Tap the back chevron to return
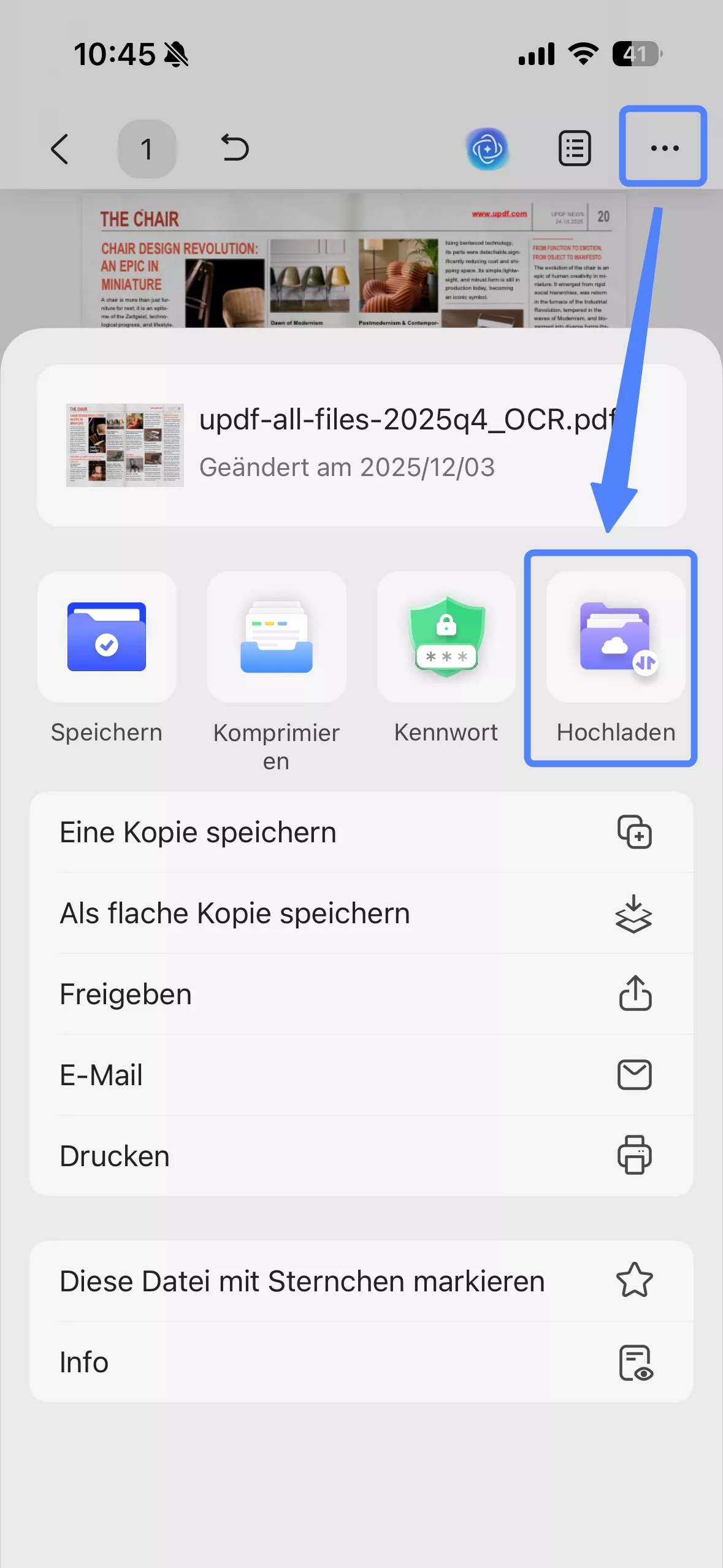723x1568 pixels. 59,148
